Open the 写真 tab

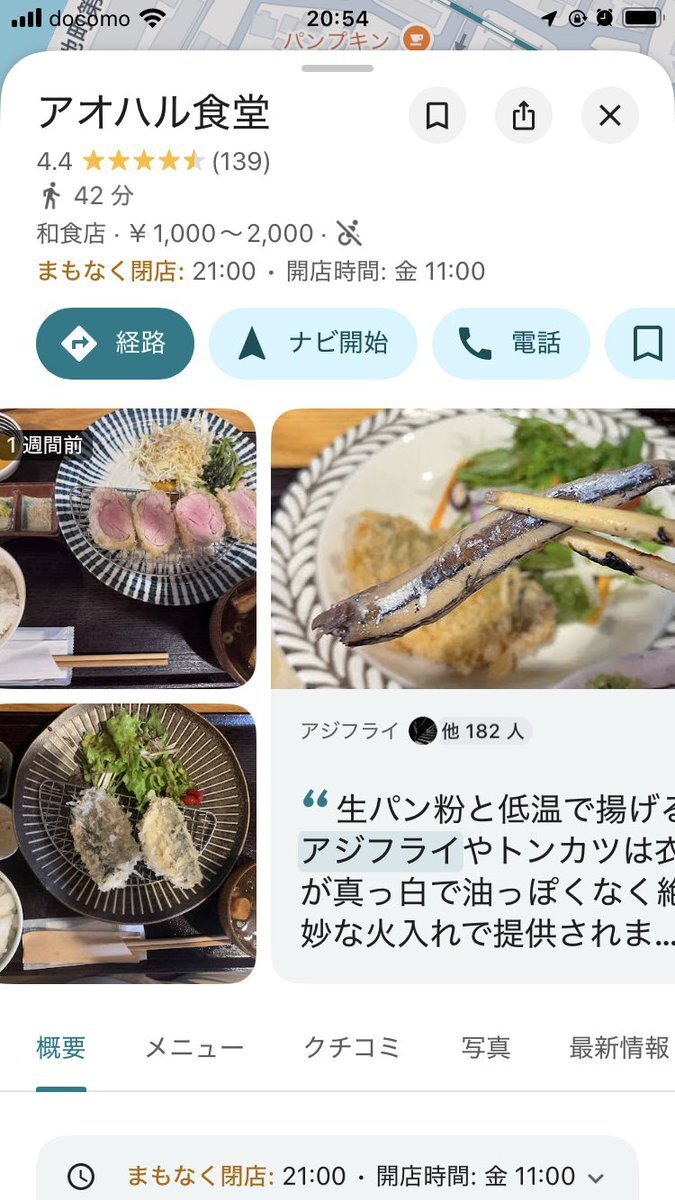pyautogui.click(x=486, y=1048)
